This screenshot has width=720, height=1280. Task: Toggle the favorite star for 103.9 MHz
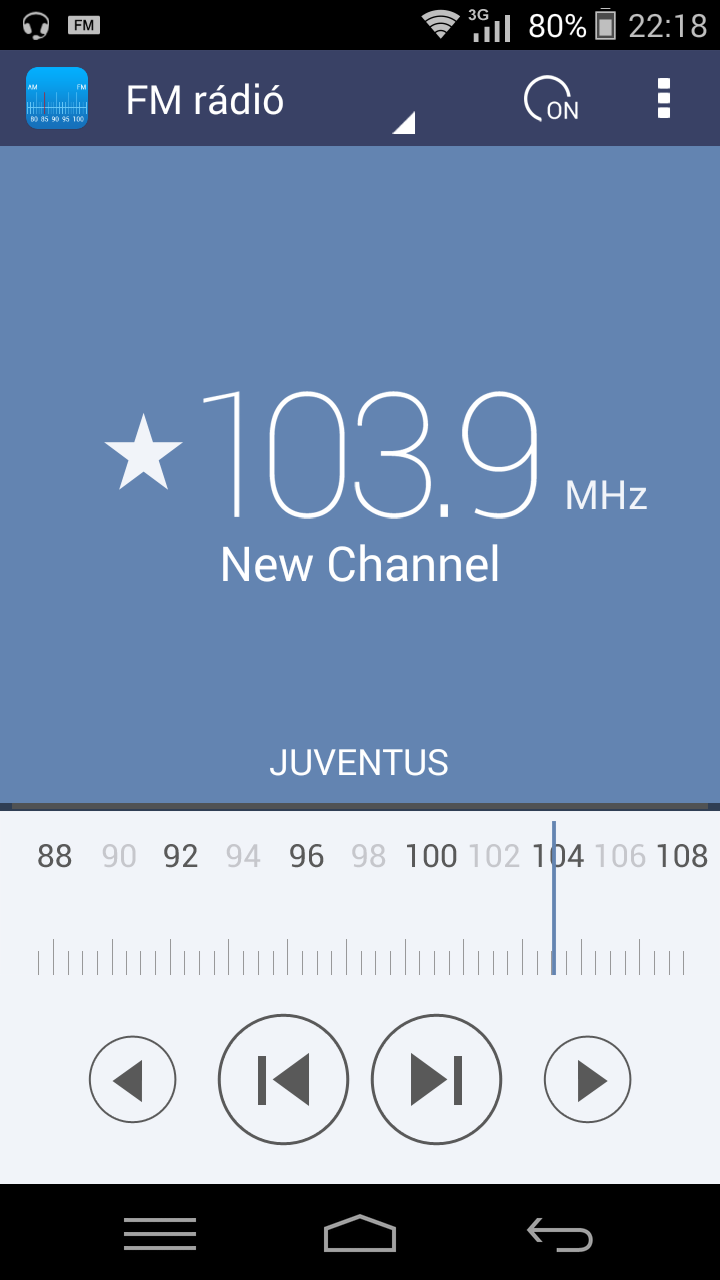[143, 452]
